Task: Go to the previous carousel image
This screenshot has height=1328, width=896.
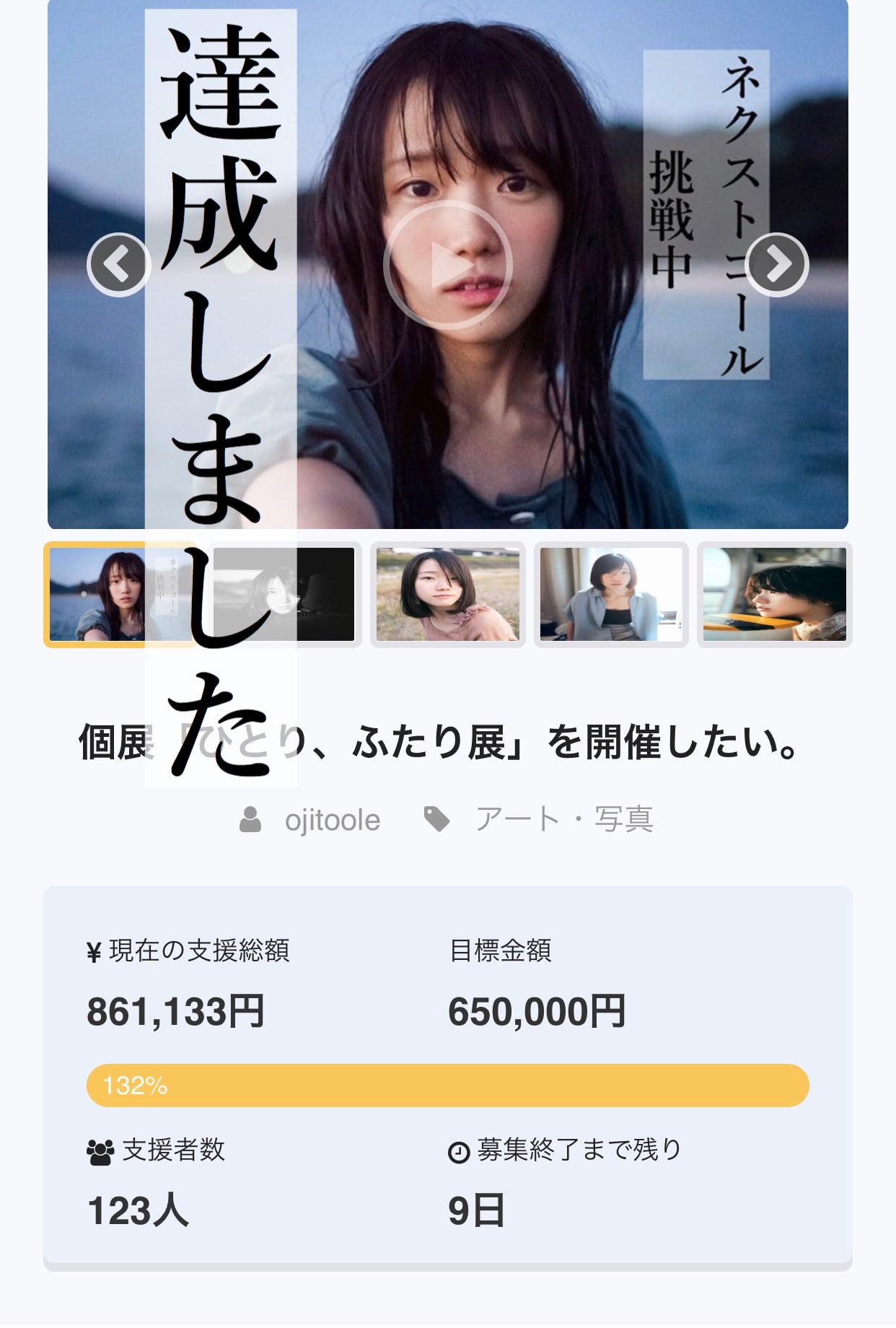Action: point(118,265)
